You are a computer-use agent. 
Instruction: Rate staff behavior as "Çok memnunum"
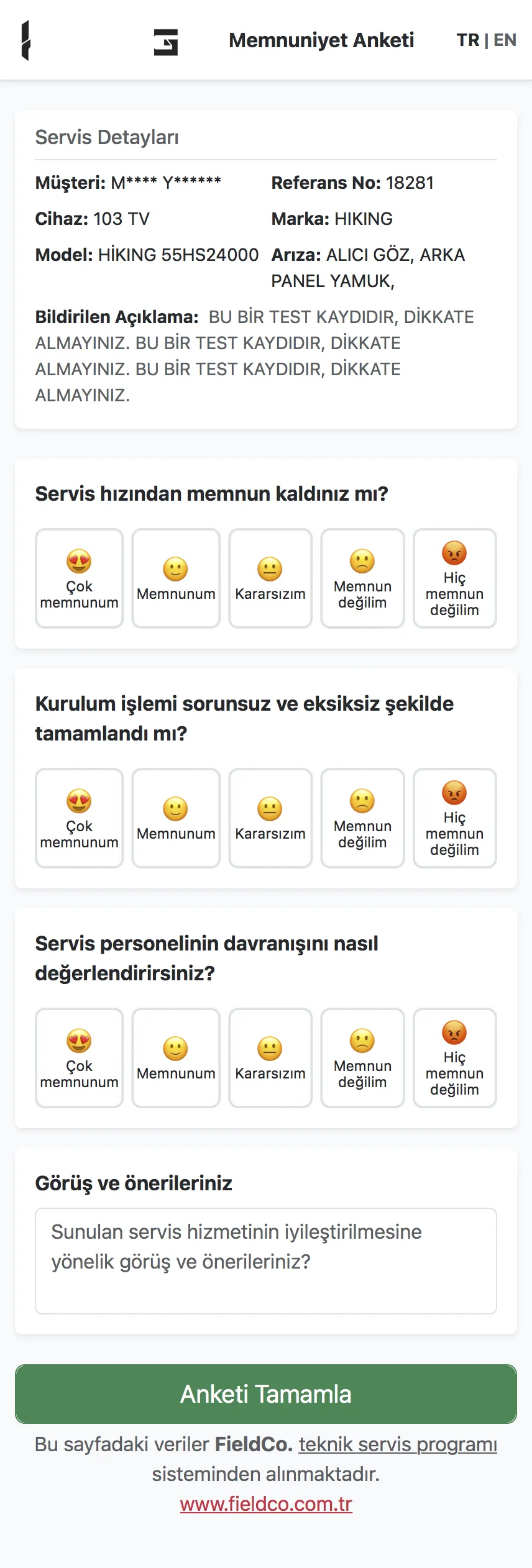(x=80, y=1058)
